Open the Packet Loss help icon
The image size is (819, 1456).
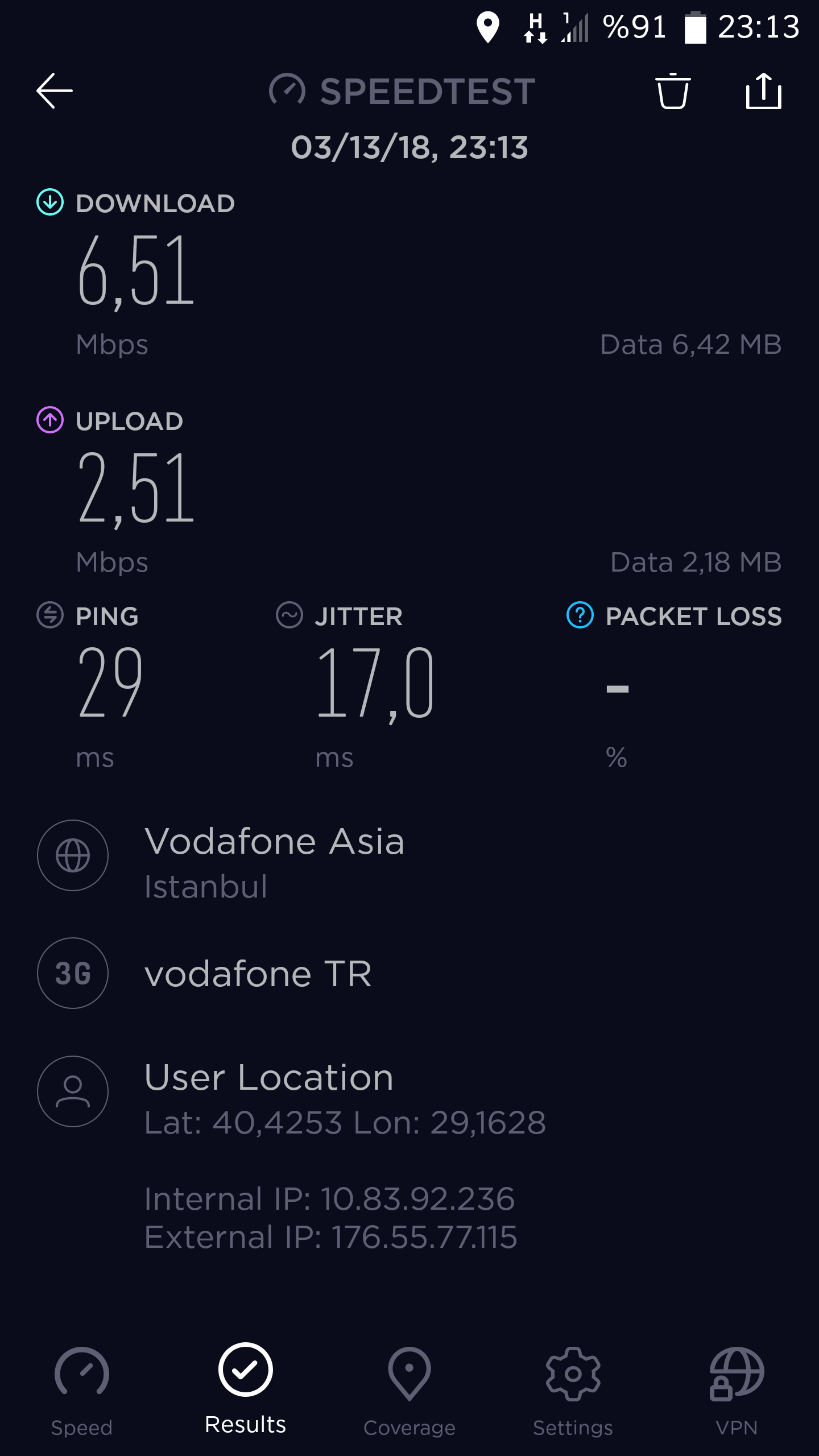580,615
